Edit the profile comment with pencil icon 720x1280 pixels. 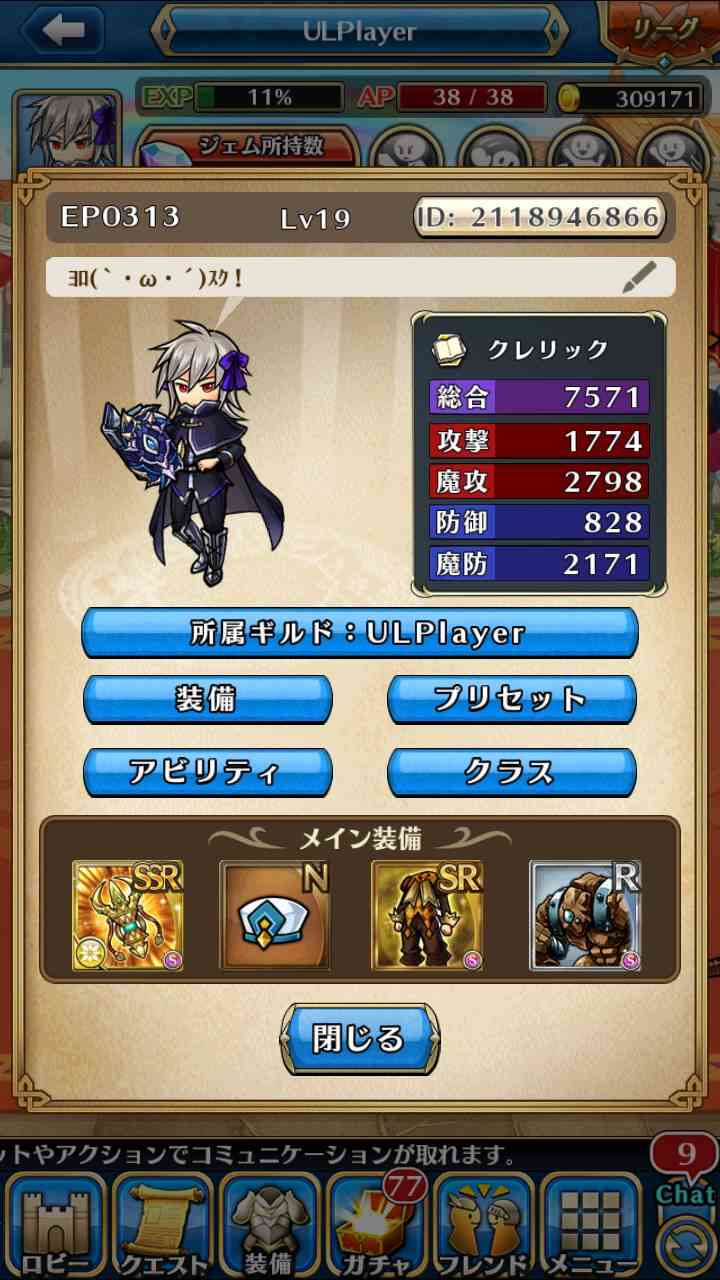pos(639,277)
